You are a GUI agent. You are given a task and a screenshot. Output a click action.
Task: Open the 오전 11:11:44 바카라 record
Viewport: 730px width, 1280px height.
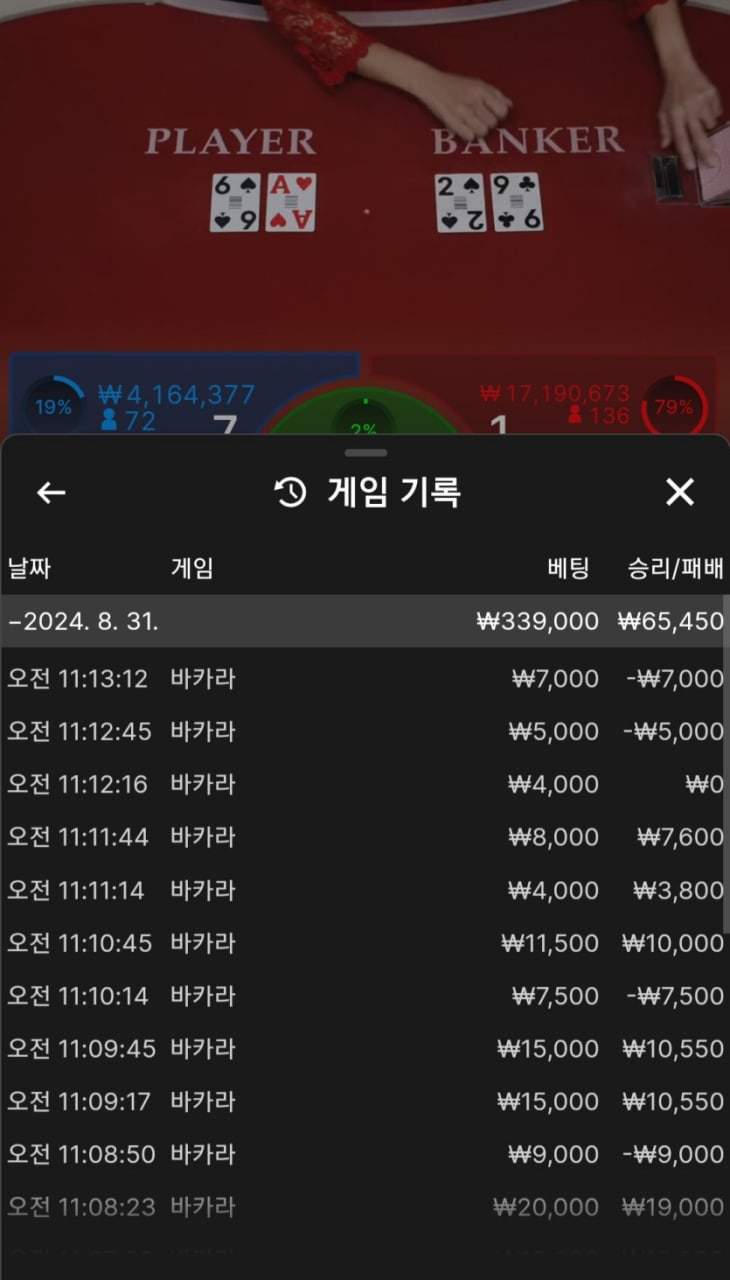(x=363, y=837)
